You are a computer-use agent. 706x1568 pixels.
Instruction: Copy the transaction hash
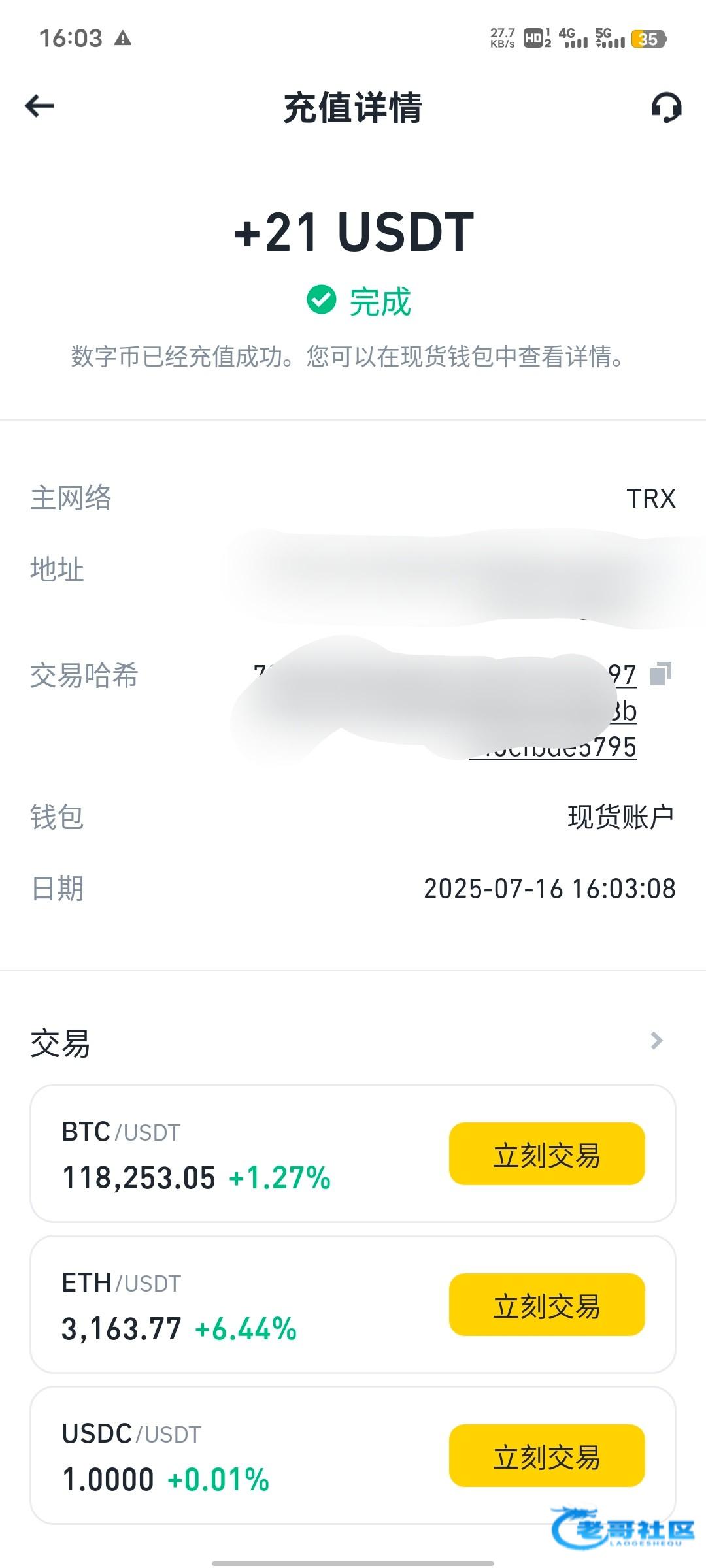pyautogui.click(x=661, y=674)
